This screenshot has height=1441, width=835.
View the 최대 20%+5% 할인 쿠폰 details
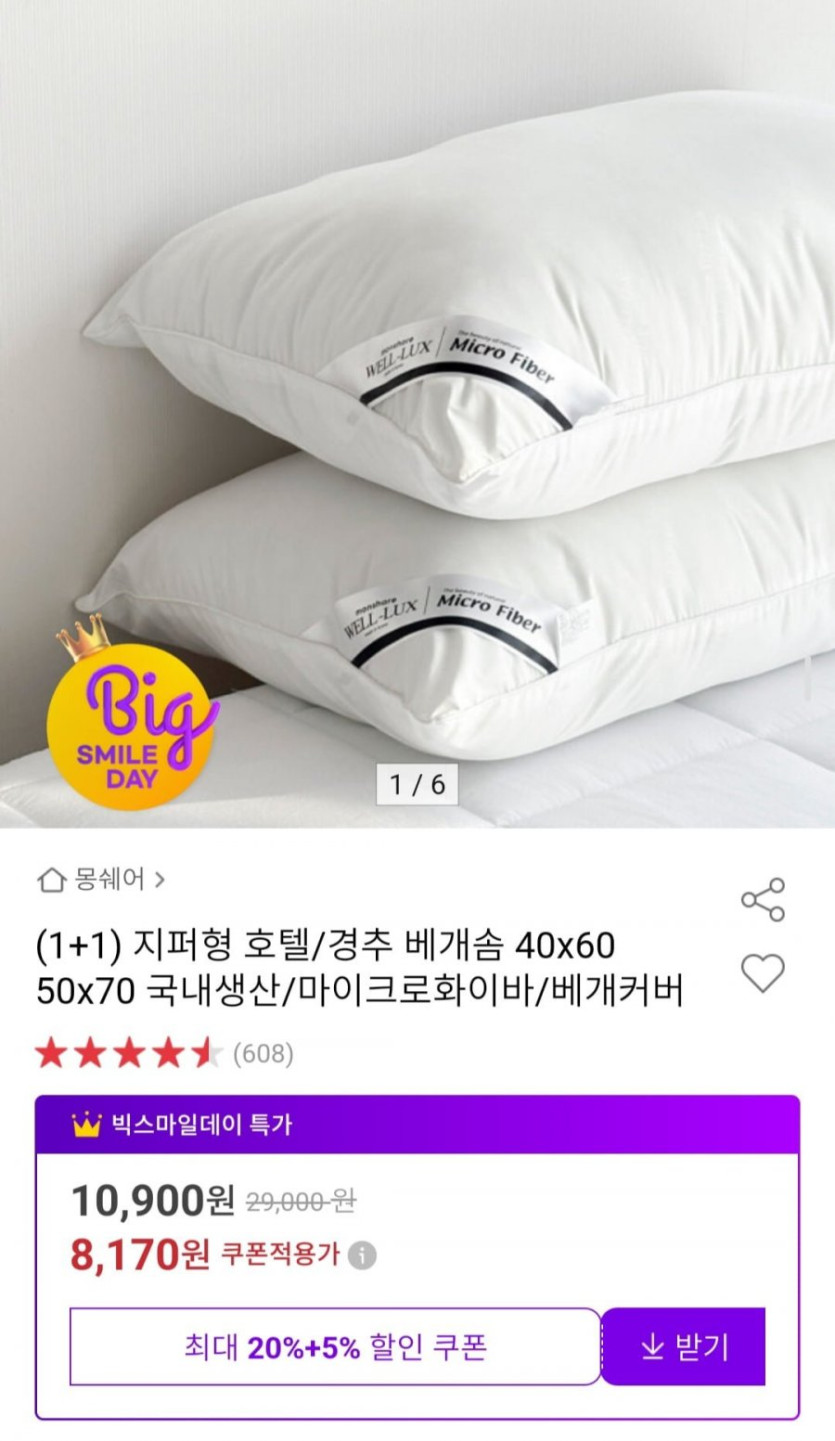[335, 1346]
